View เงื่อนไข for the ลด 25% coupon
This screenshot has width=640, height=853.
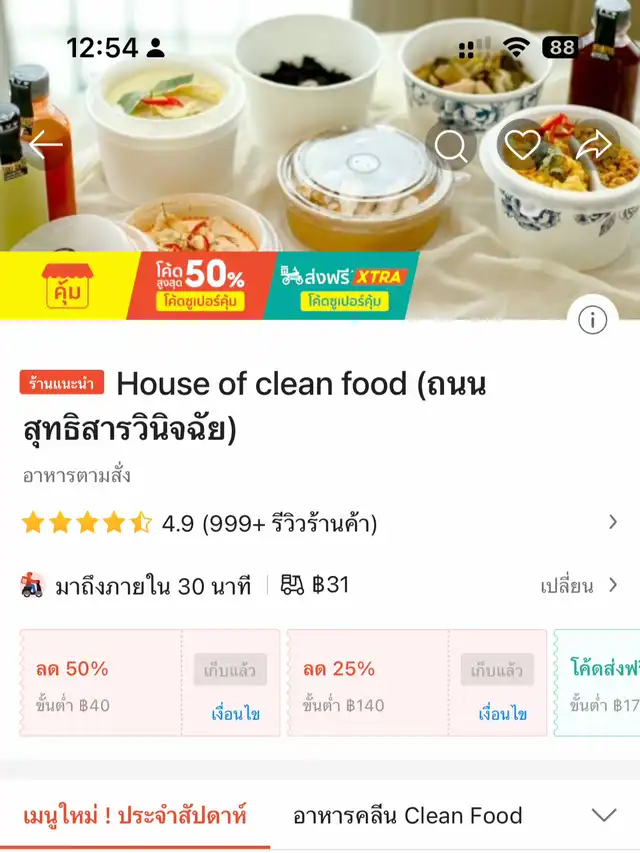(x=503, y=714)
